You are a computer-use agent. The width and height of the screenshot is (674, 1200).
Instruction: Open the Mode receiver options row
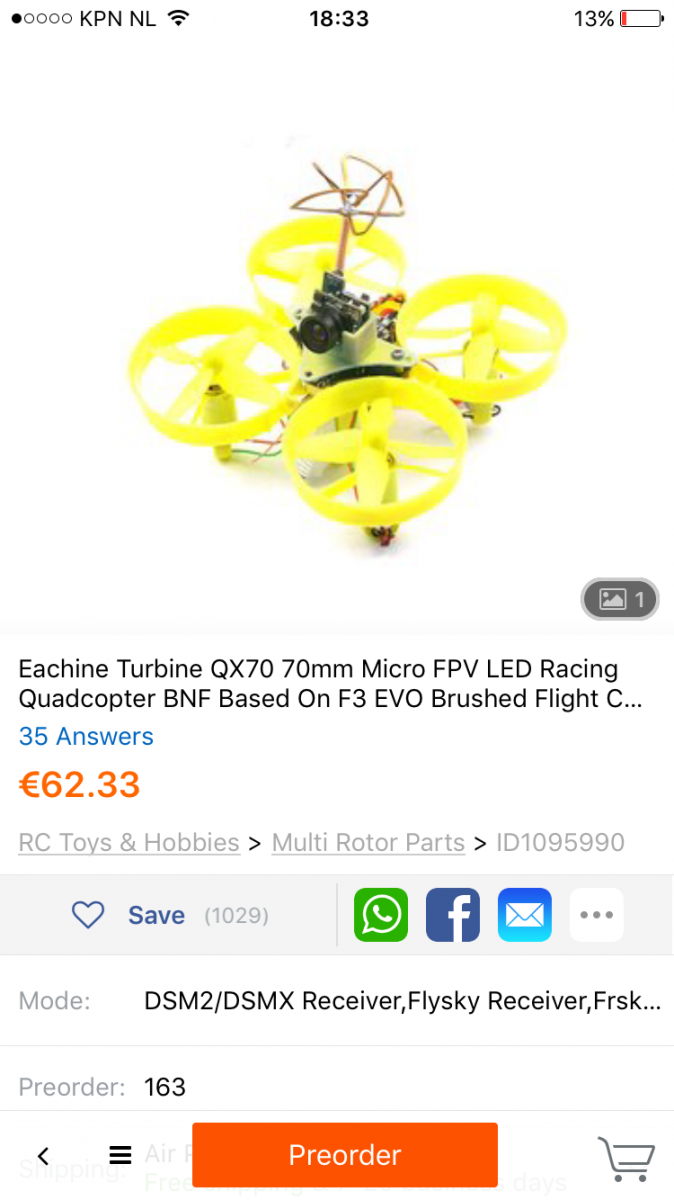(337, 1001)
